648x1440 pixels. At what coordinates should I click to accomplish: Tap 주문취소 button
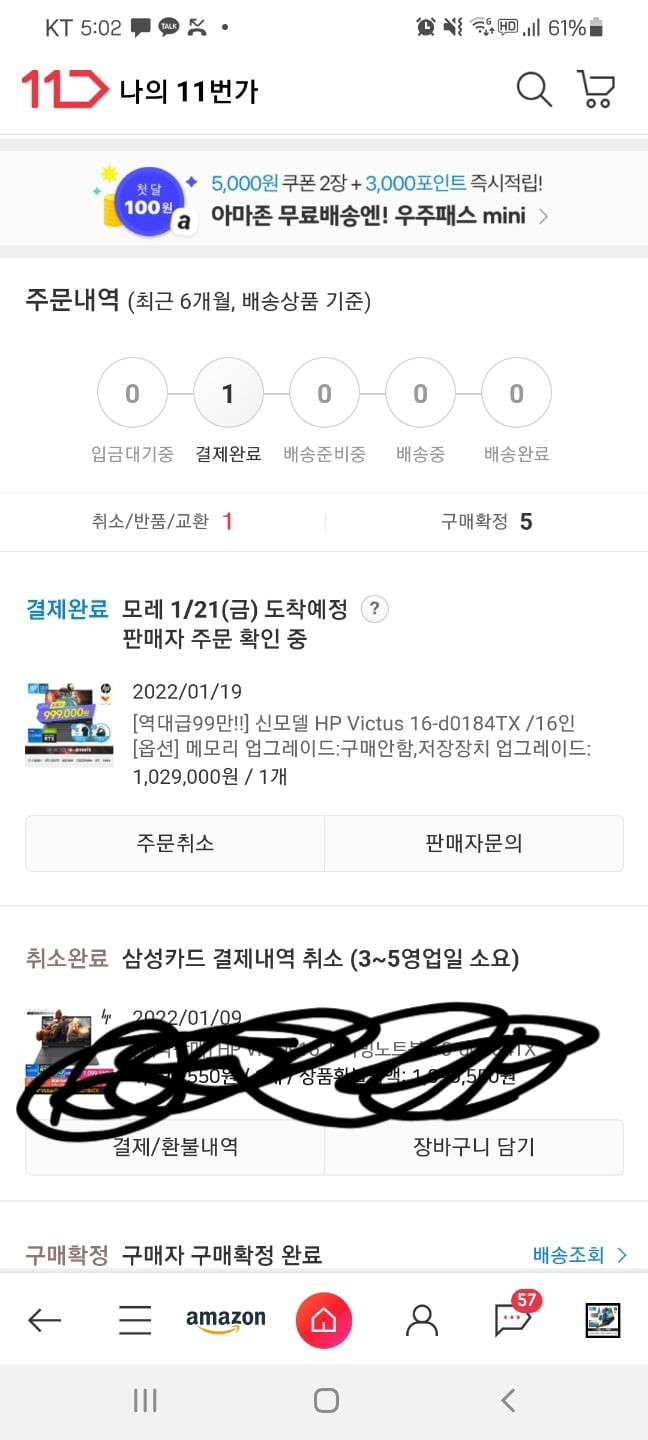175,843
